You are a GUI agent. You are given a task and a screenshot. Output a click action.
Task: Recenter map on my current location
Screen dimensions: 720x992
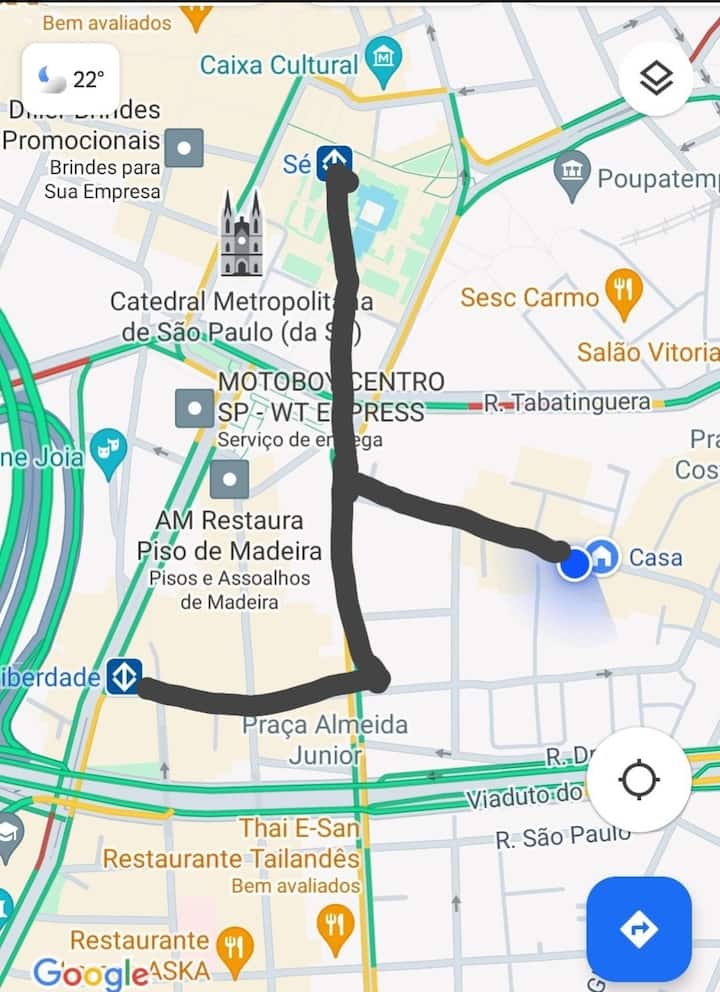[x=639, y=779]
